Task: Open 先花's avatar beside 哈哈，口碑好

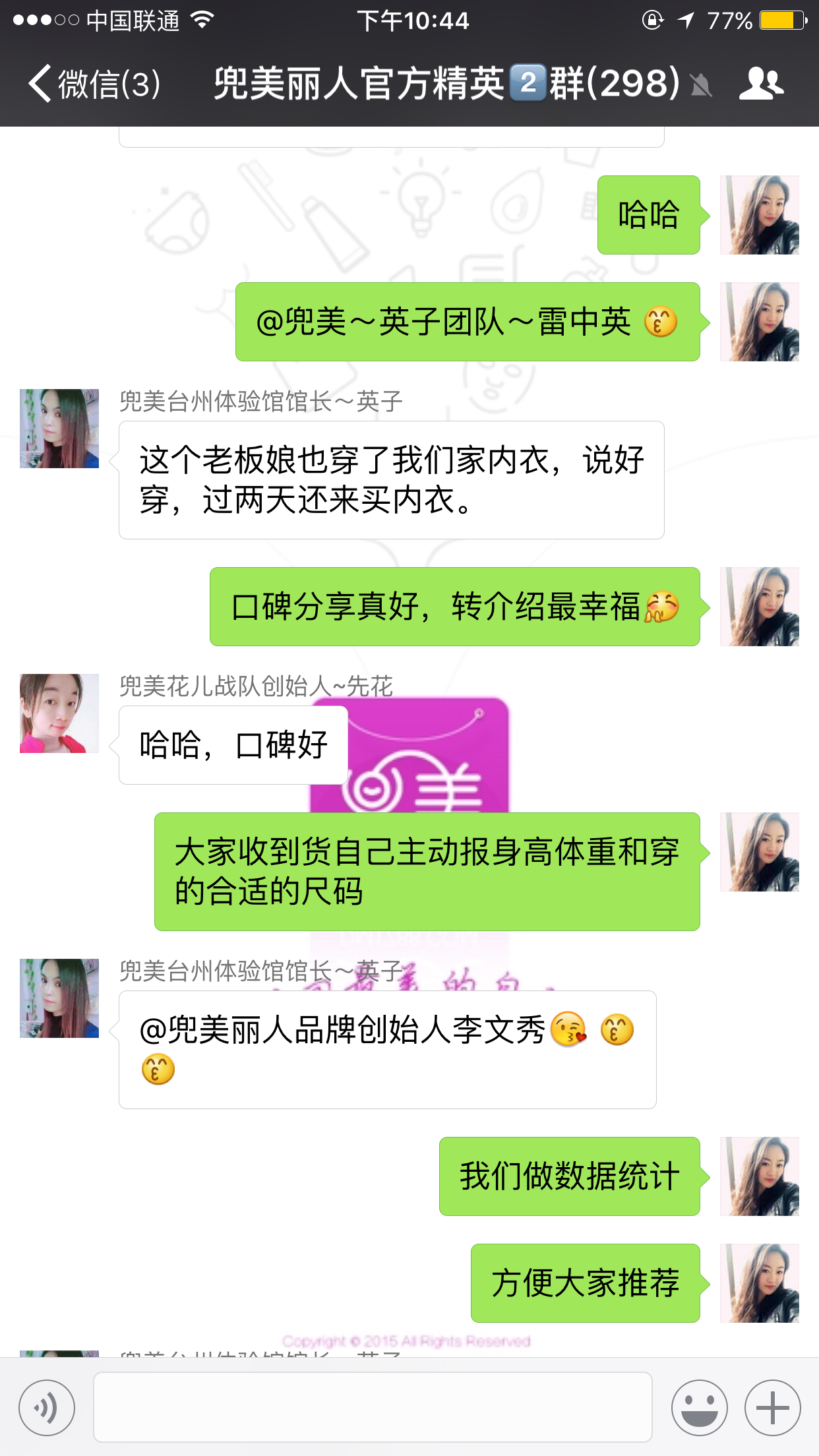Action: (x=59, y=713)
